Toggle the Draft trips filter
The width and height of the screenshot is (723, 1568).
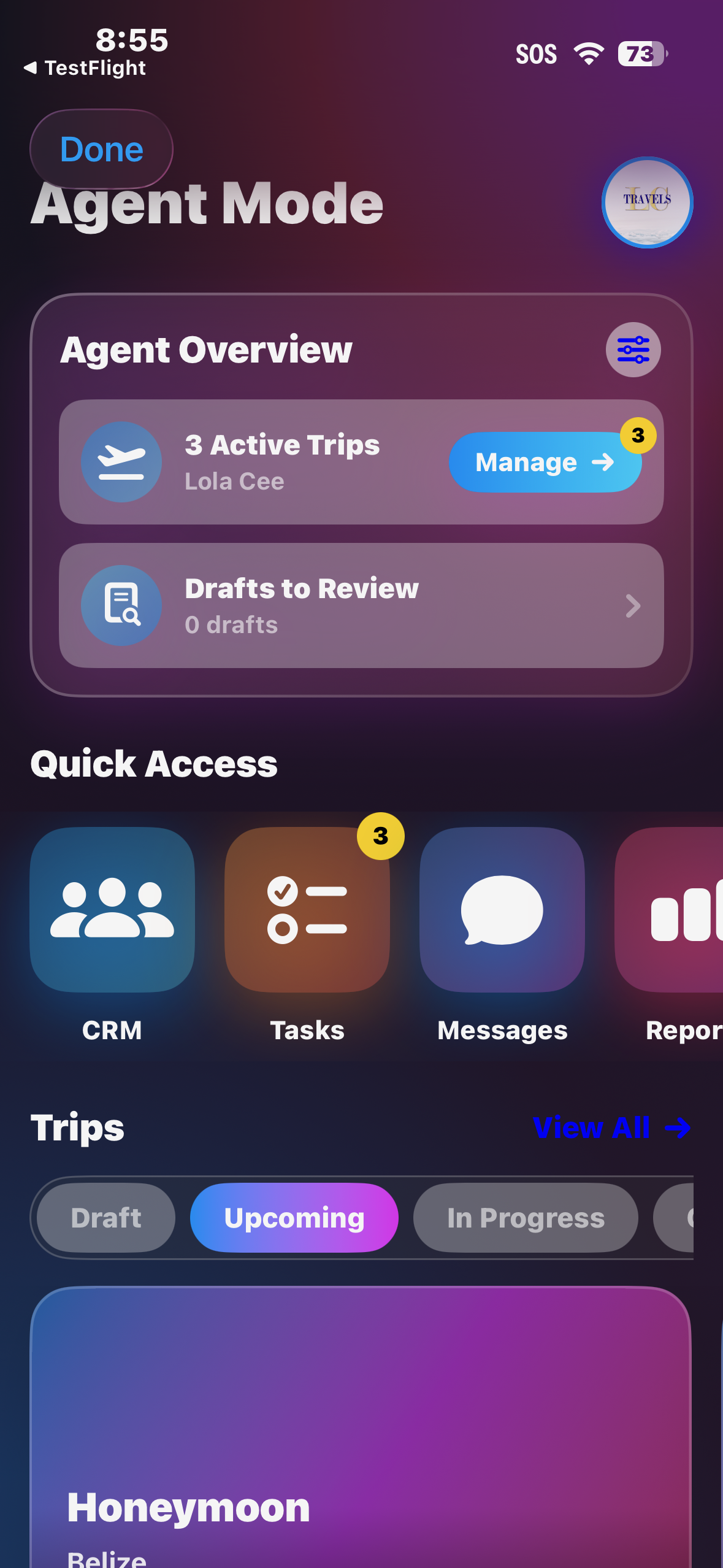[104, 1217]
